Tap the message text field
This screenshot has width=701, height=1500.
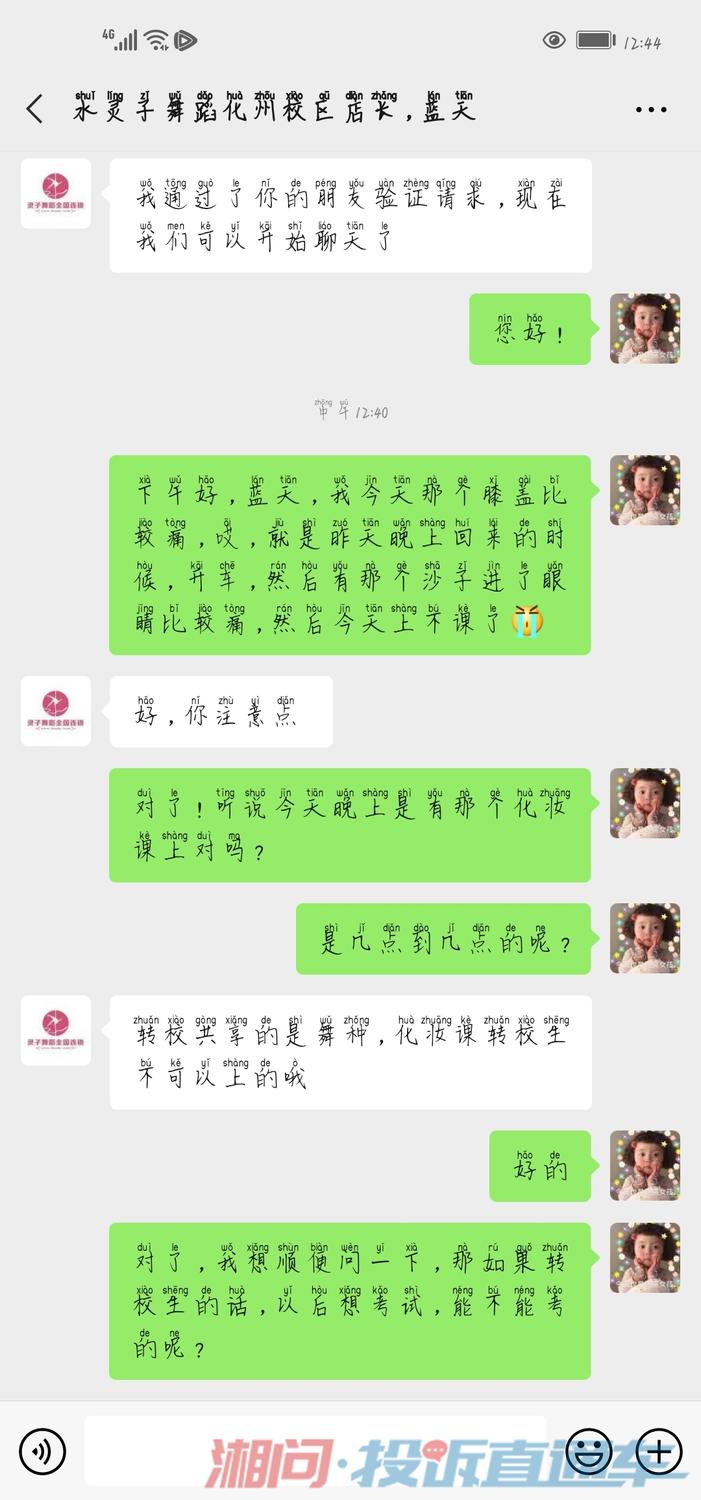pos(316,1450)
